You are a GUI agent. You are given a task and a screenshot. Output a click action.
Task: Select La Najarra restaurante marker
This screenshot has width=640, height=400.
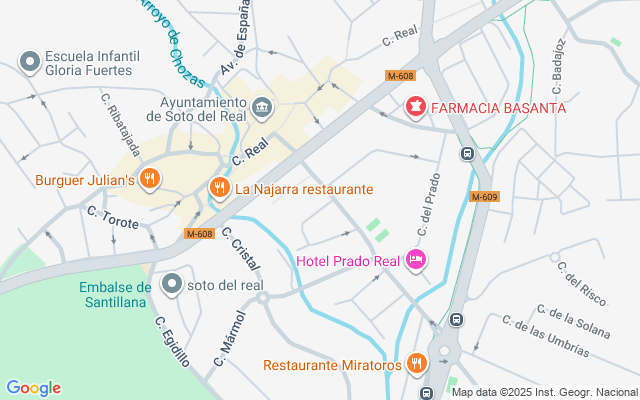tap(219, 188)
